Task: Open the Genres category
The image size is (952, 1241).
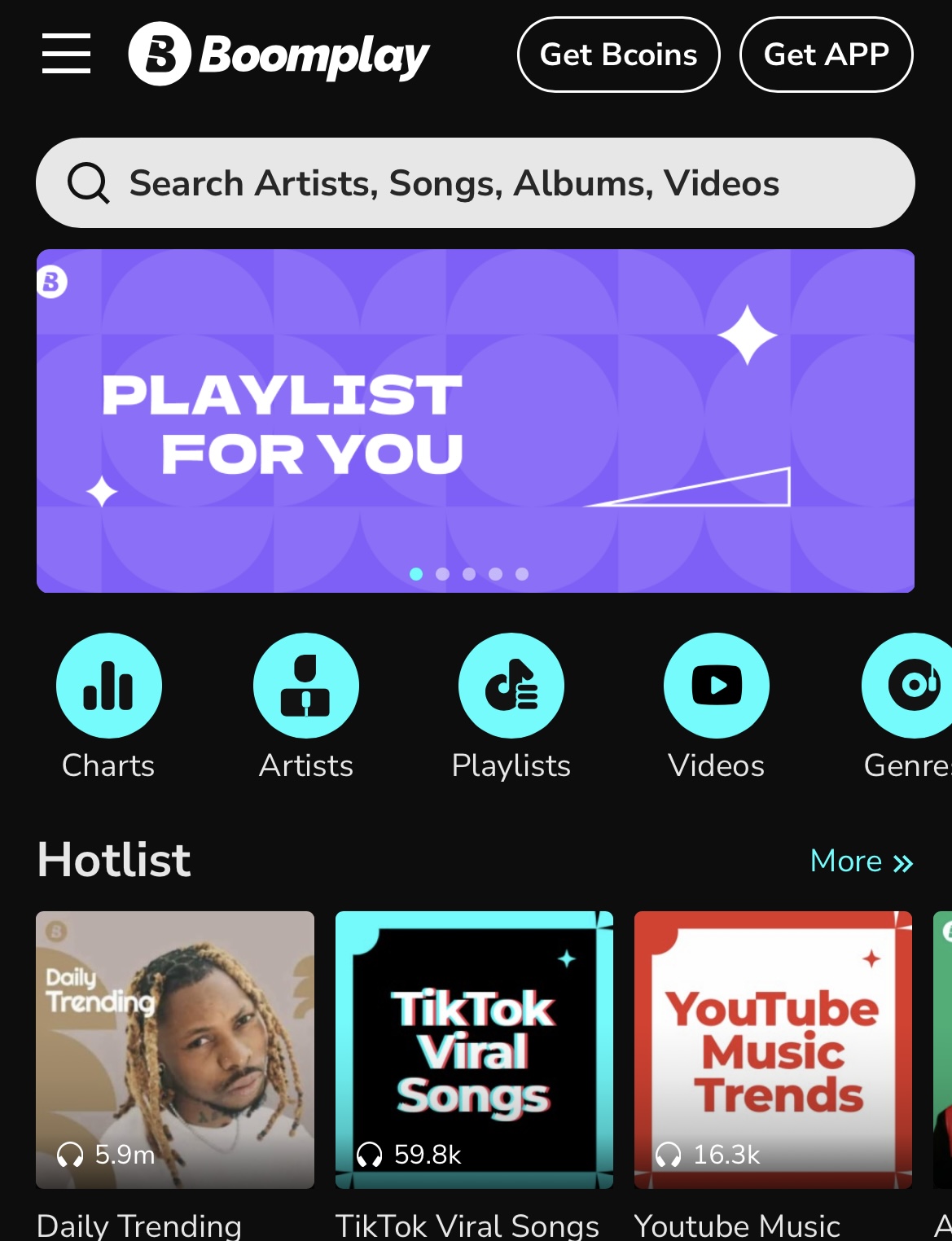Action: click(x=910, y=686)
